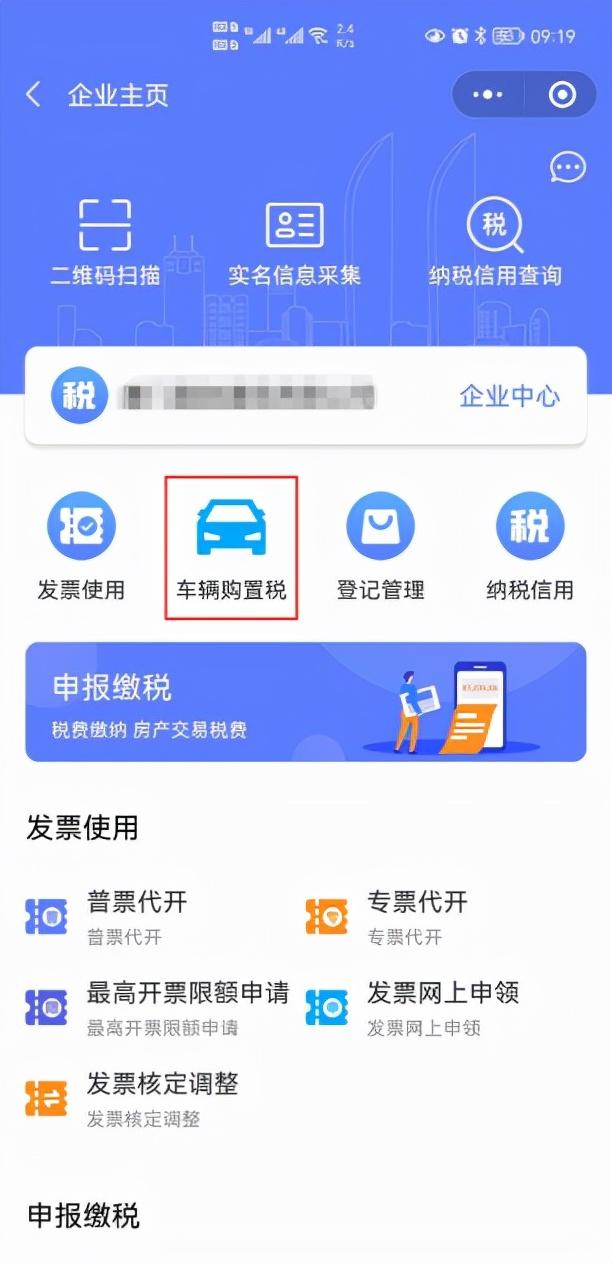Open 普票代开
This screenshot has height=1264, width=612.
point(110,917)
